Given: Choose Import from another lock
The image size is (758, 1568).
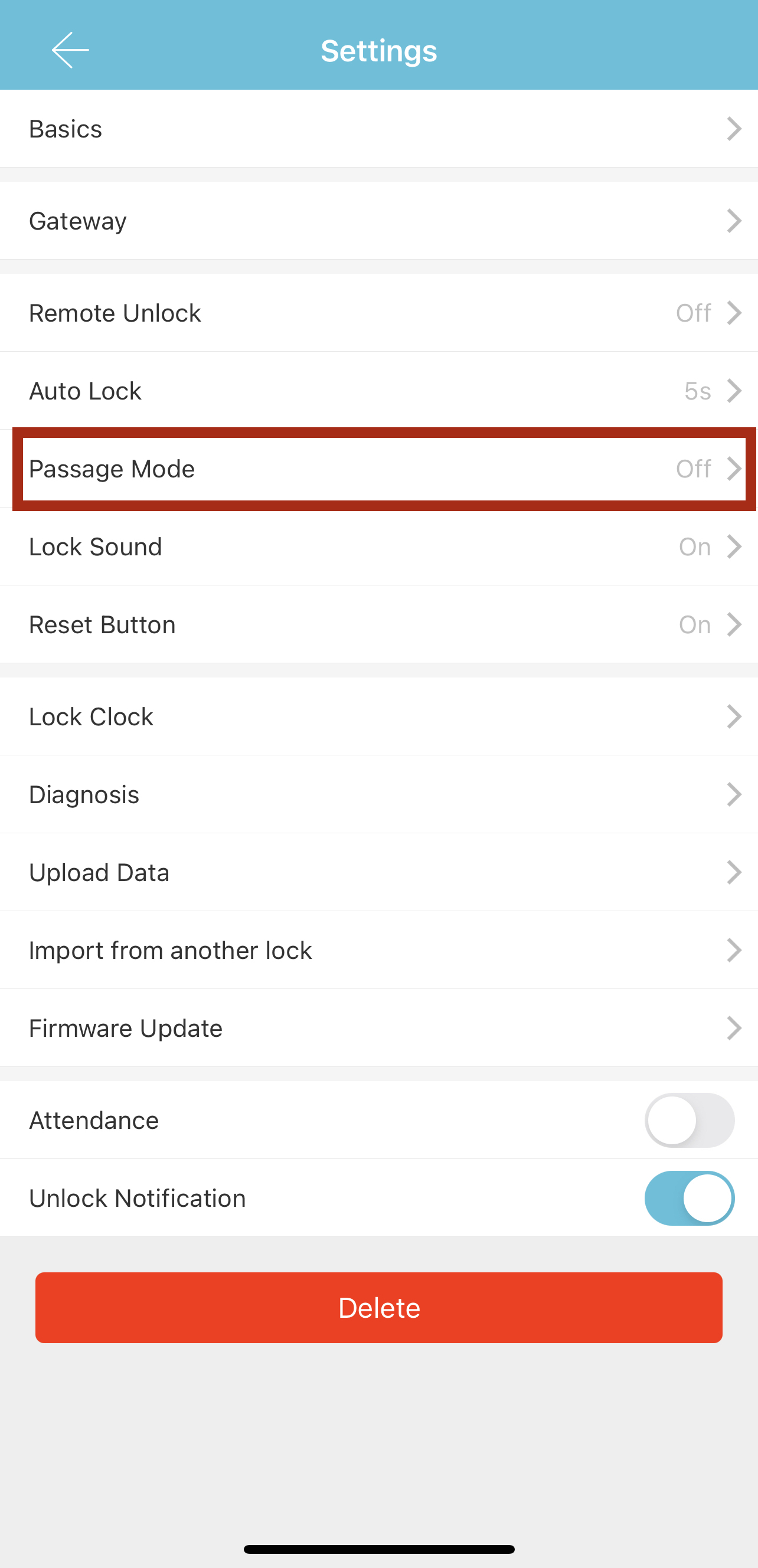Looking at the screenshot, I should click(x=378, y=950).
